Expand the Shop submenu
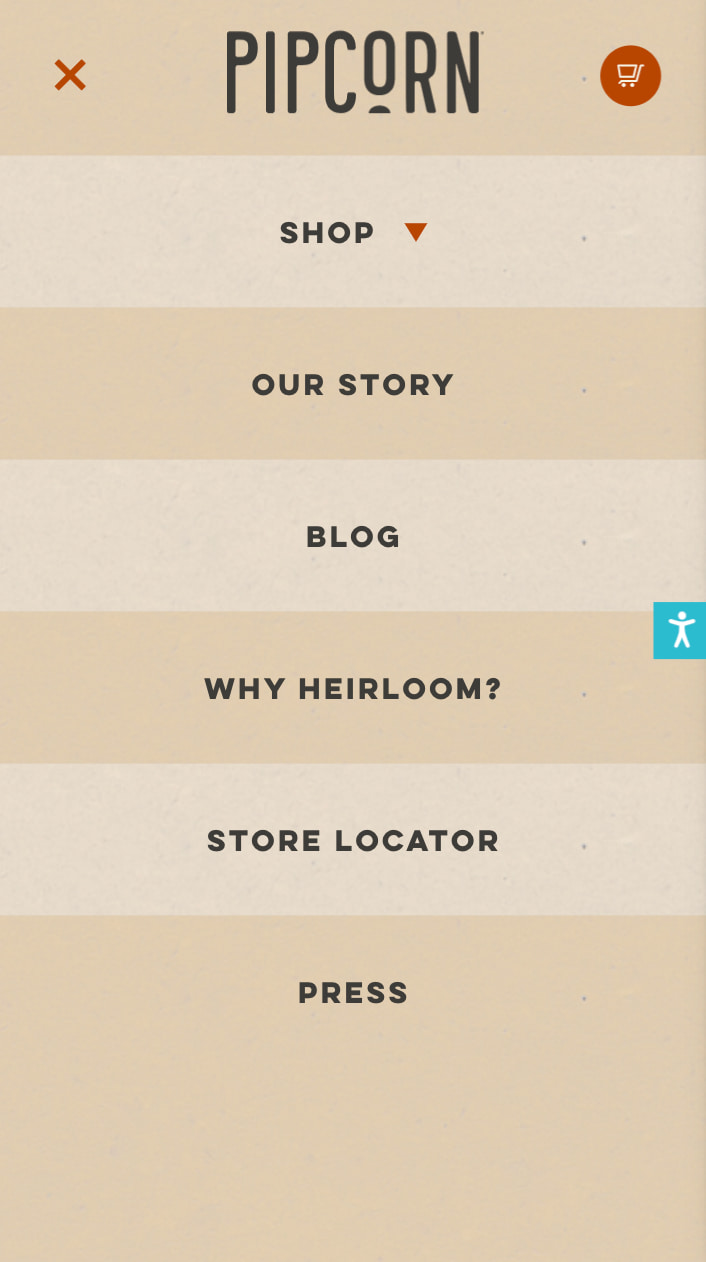This screenshot has width=706, height=1262. click(415, 232)
